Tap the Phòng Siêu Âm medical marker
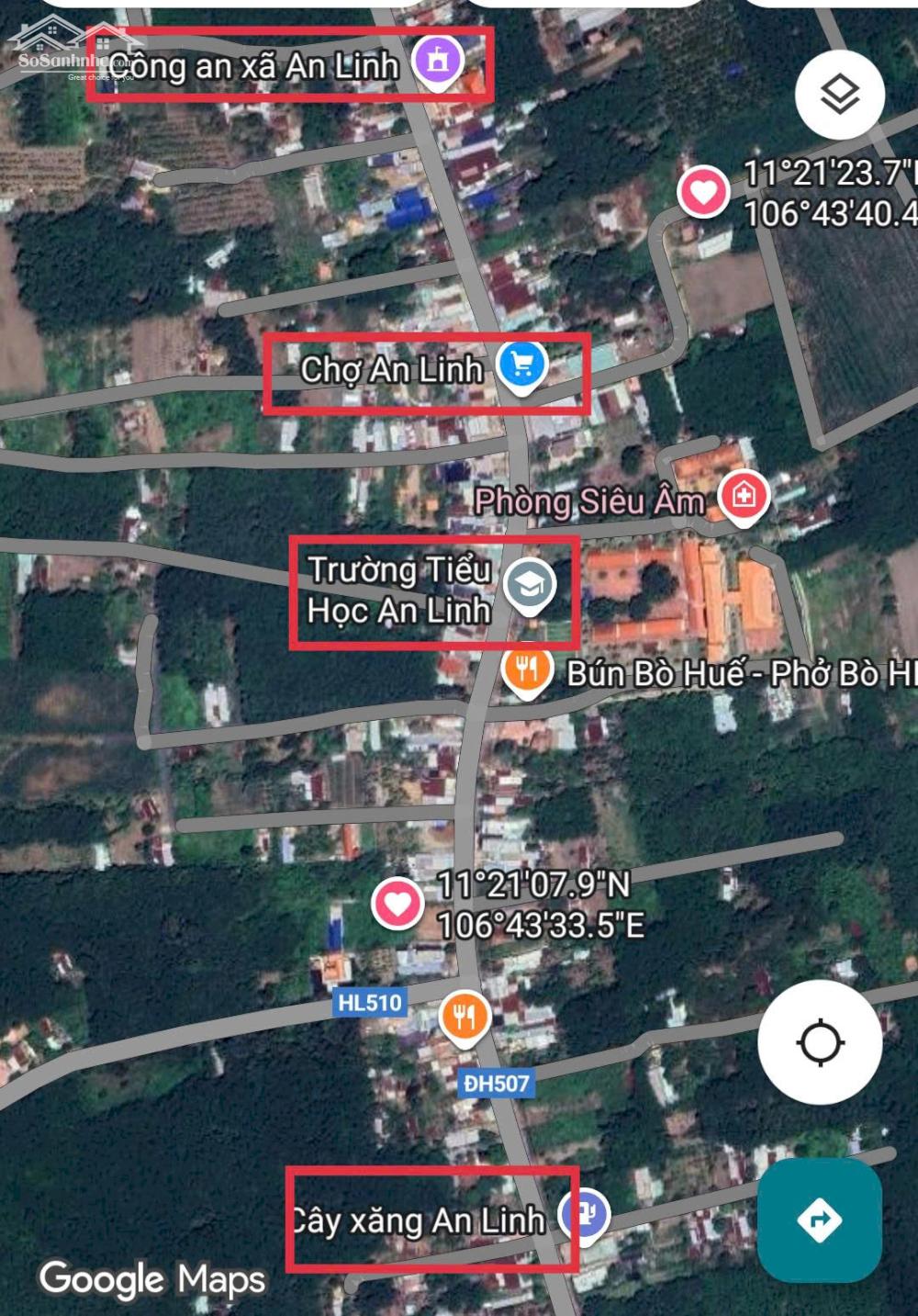This screenshot has width=918, height=1316. pyautogui.click(x=744, y=497)
